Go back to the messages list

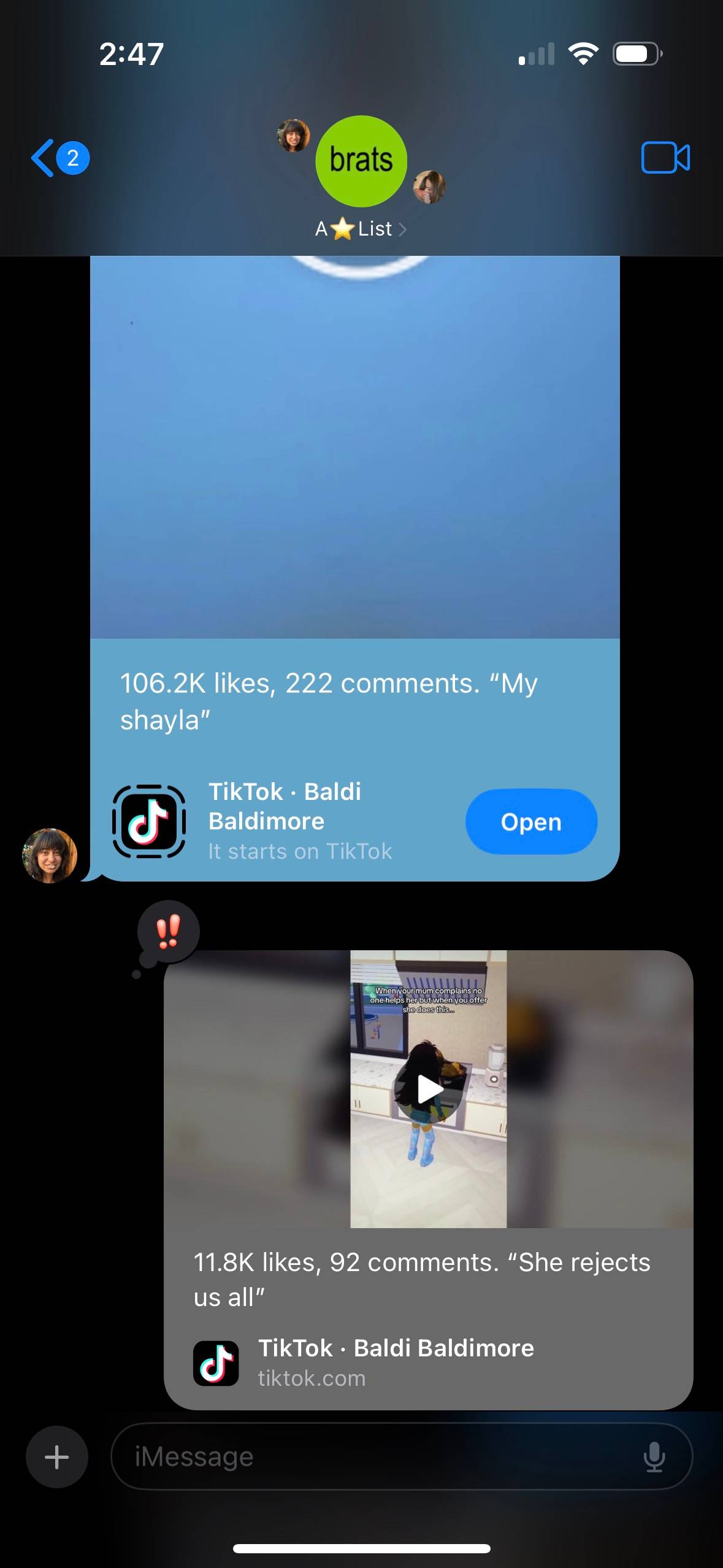tap(60, 158)
